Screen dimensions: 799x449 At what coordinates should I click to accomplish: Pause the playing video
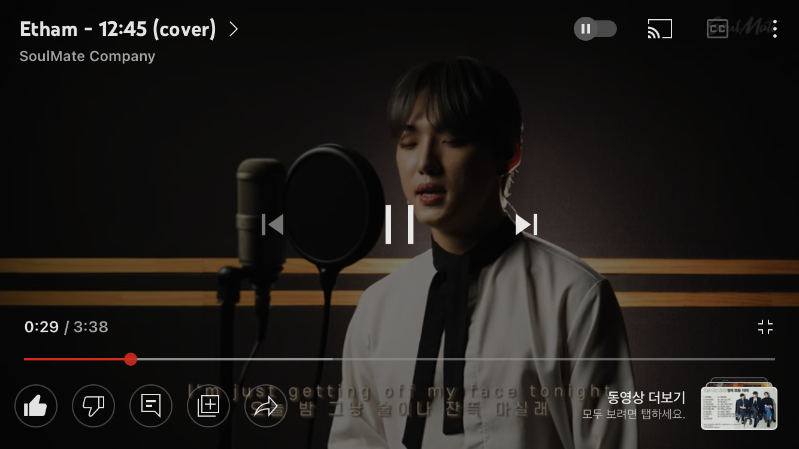click(399, 224)
